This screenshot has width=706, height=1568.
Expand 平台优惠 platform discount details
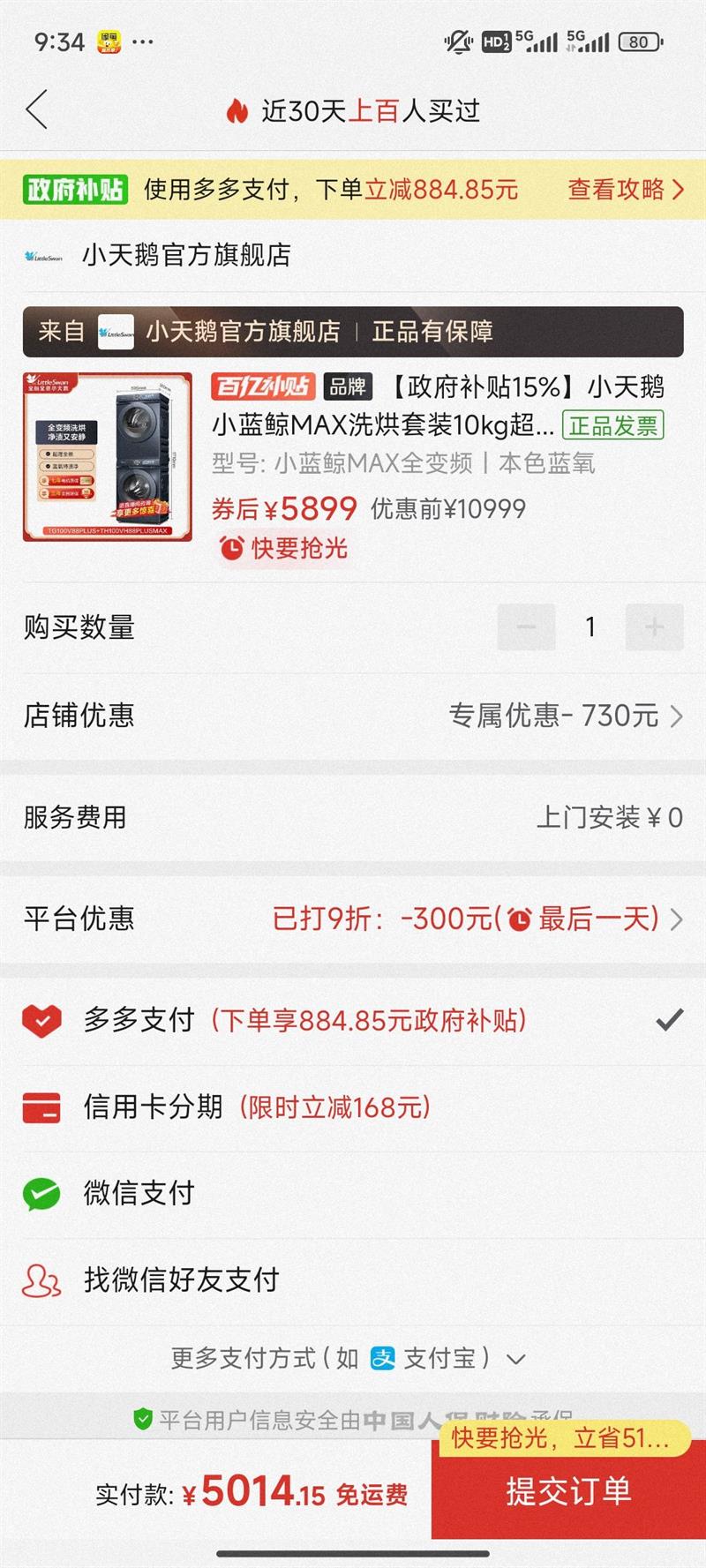pyautogui.click(x=676, y=919)
